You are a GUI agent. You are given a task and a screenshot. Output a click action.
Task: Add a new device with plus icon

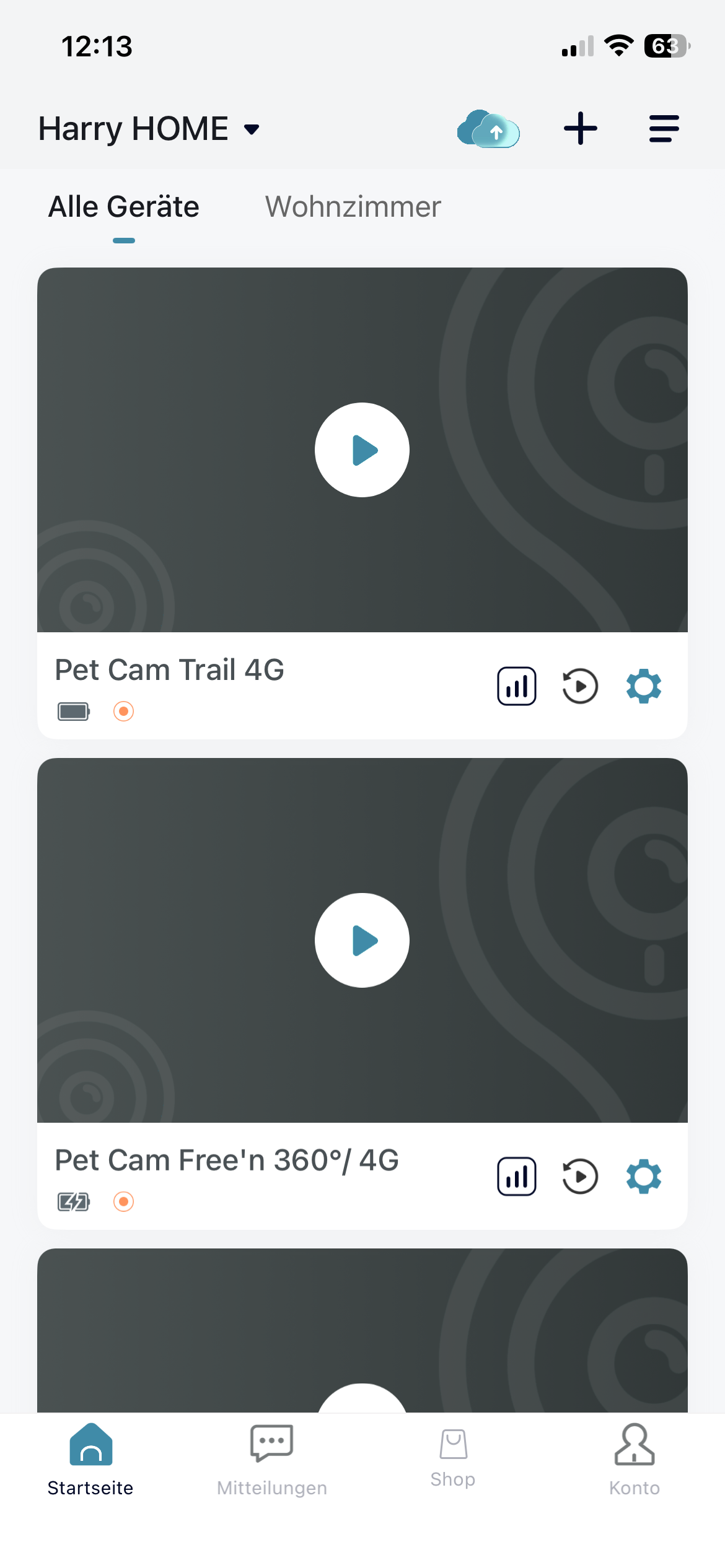(x=580, y=129)
